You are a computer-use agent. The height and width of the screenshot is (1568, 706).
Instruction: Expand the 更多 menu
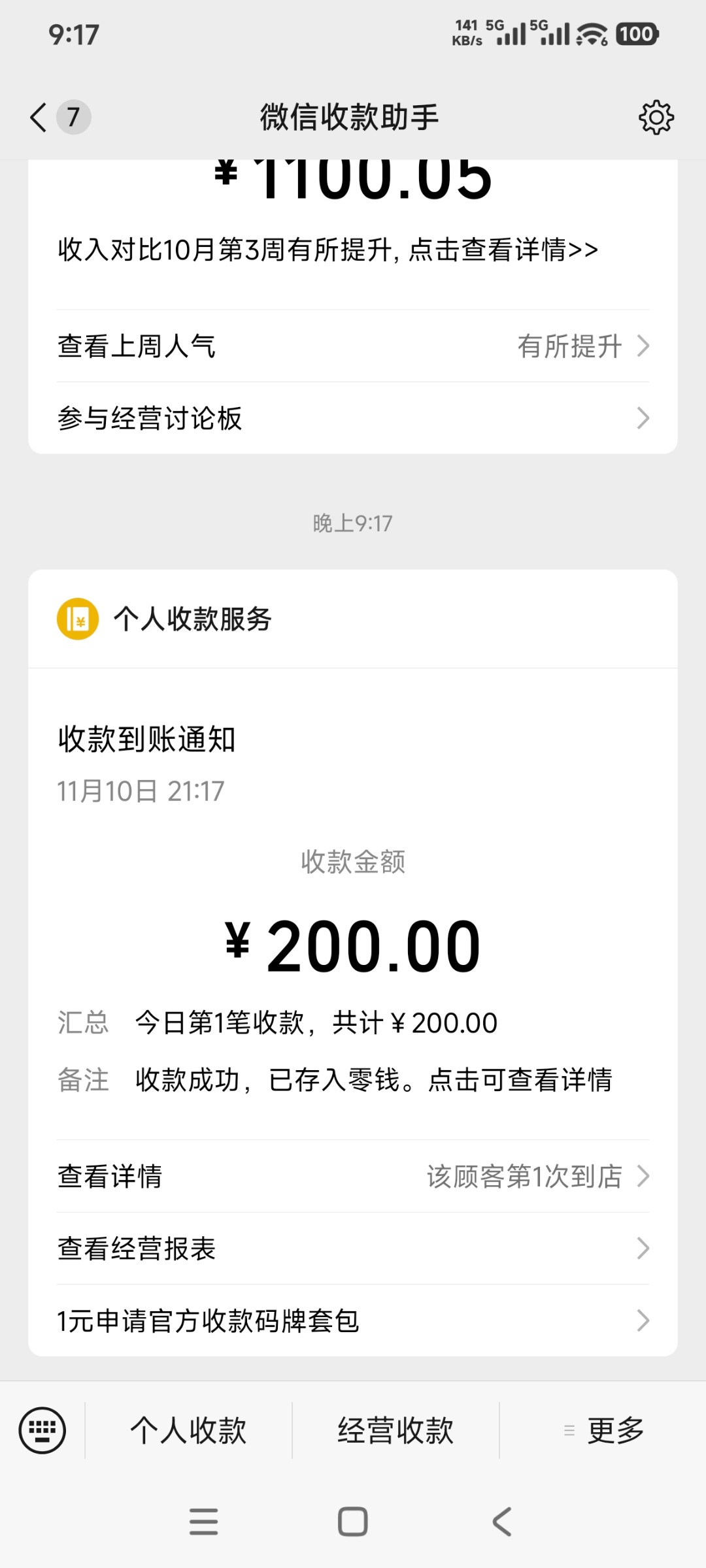[x=604, y=1430]
